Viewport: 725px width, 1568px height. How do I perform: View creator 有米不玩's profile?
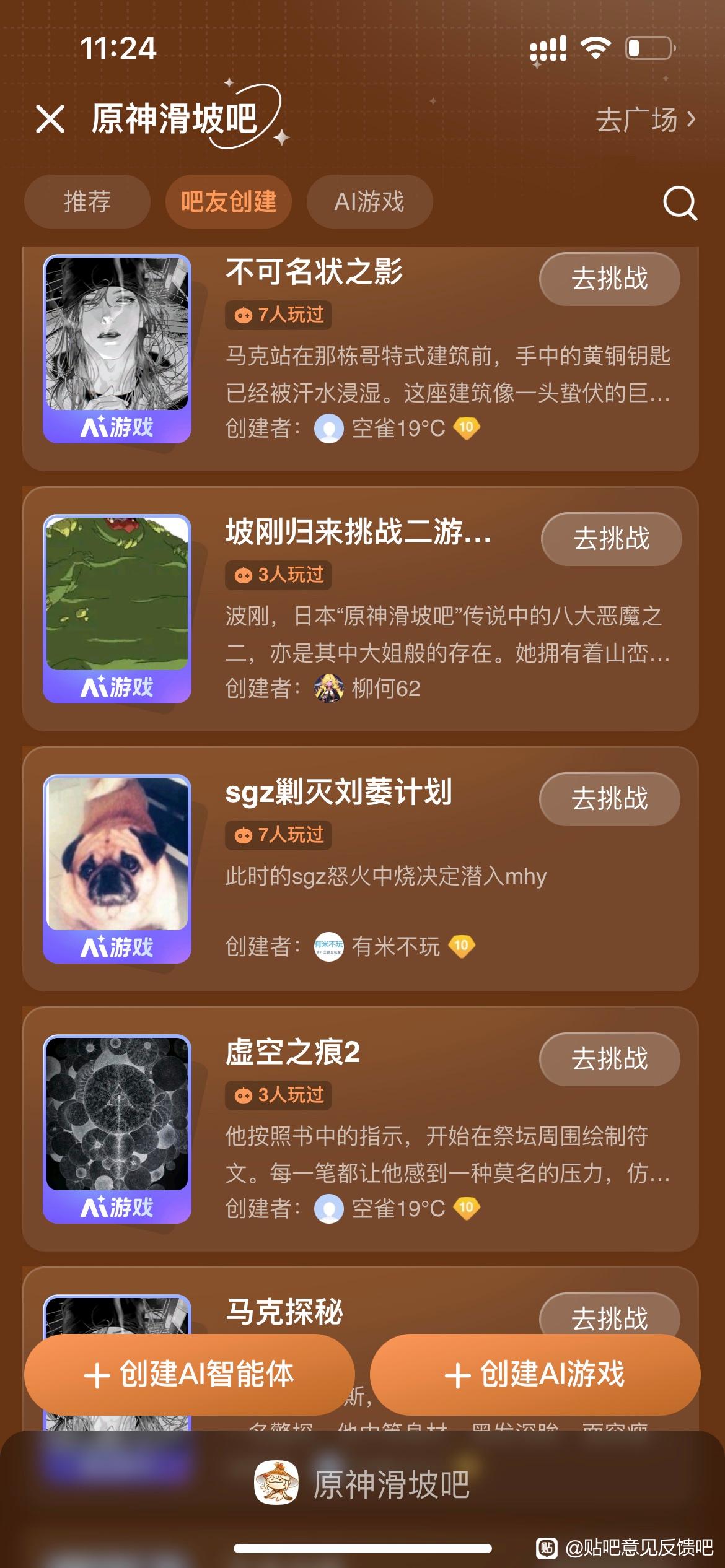395,947
